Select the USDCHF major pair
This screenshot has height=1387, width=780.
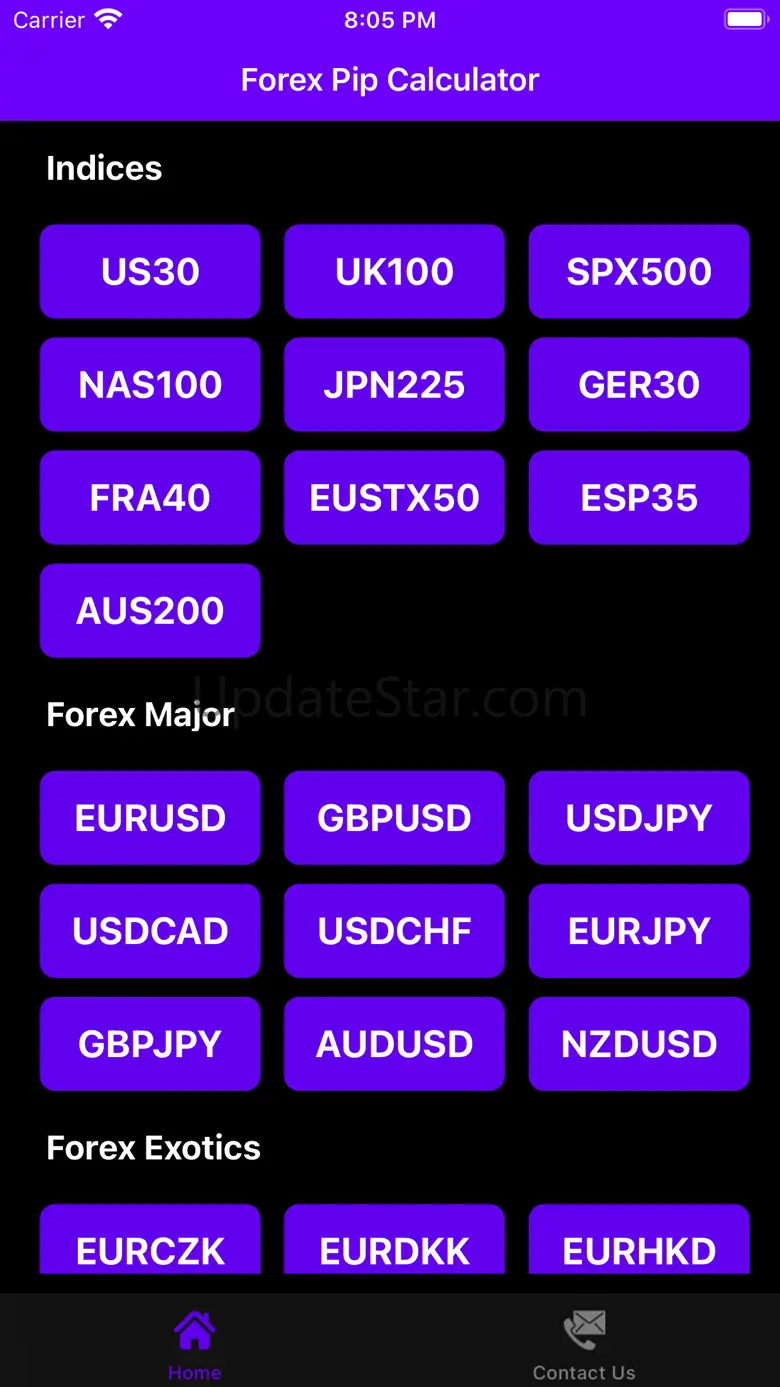(x=394, y=931)
